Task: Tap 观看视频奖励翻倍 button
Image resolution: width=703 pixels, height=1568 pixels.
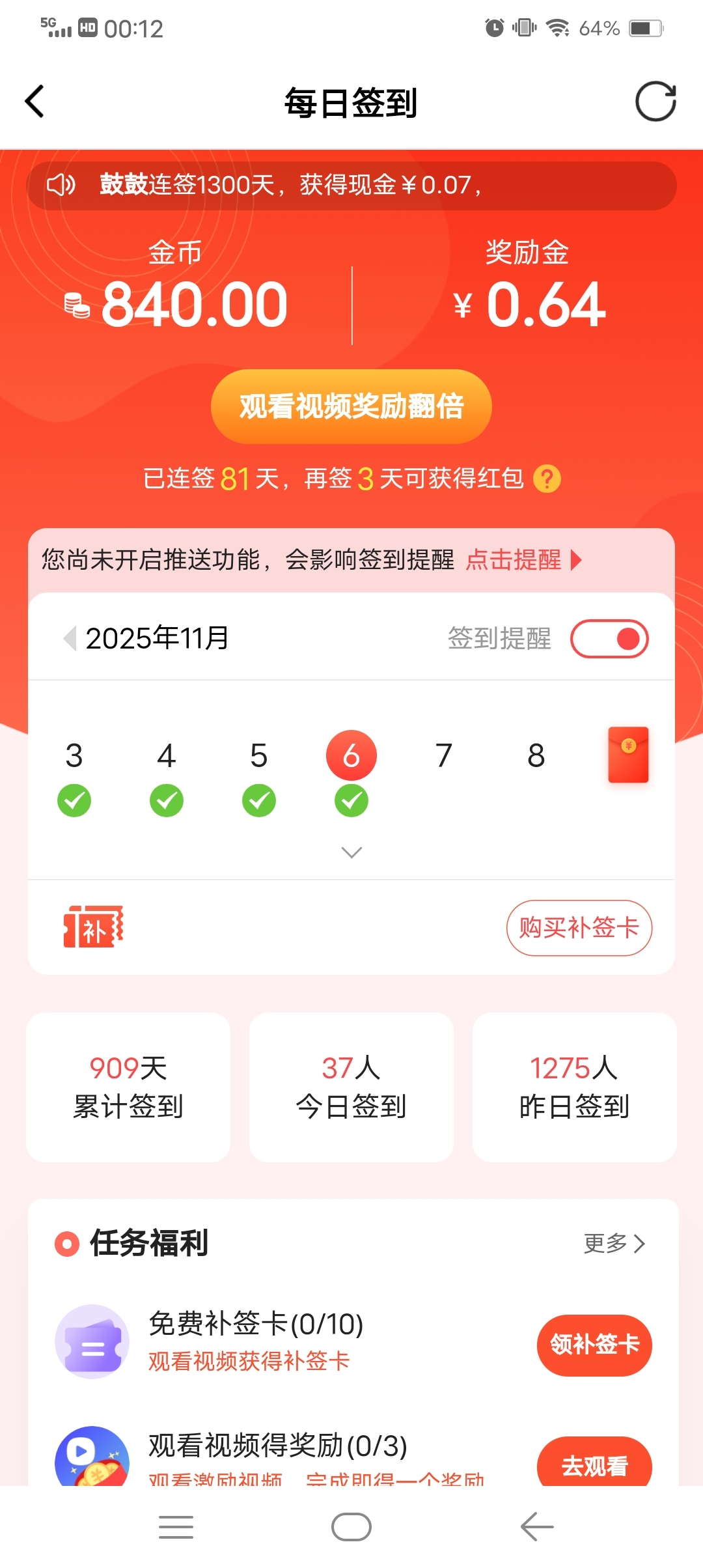Action: tap(351, 406)
